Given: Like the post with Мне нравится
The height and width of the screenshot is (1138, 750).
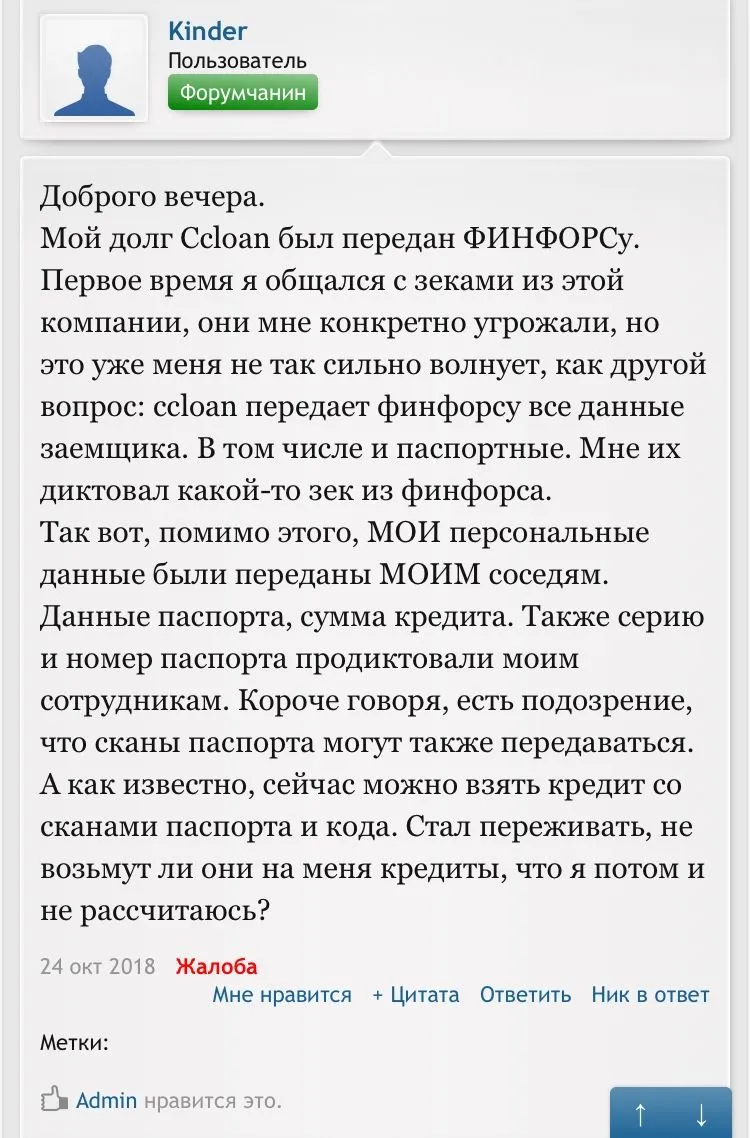Looking at the screenshot, I should coord(282,995).
